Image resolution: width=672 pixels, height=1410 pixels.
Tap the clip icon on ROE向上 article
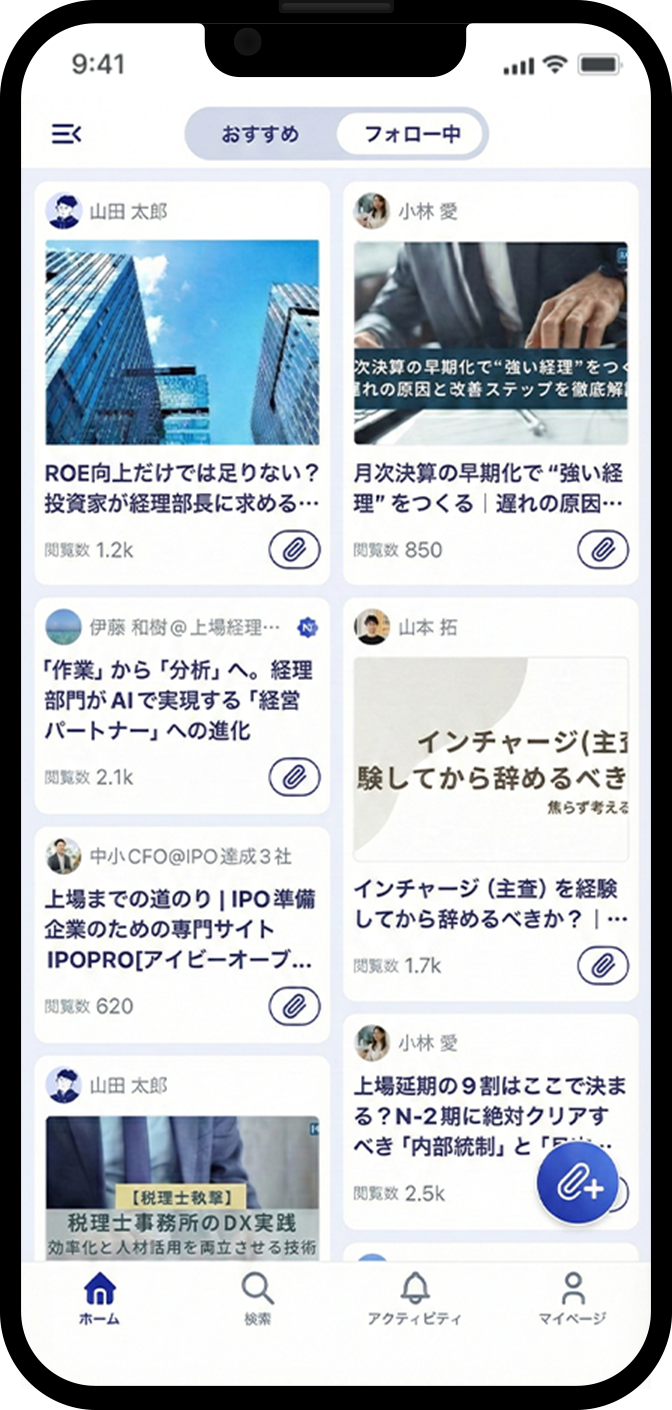294,549
